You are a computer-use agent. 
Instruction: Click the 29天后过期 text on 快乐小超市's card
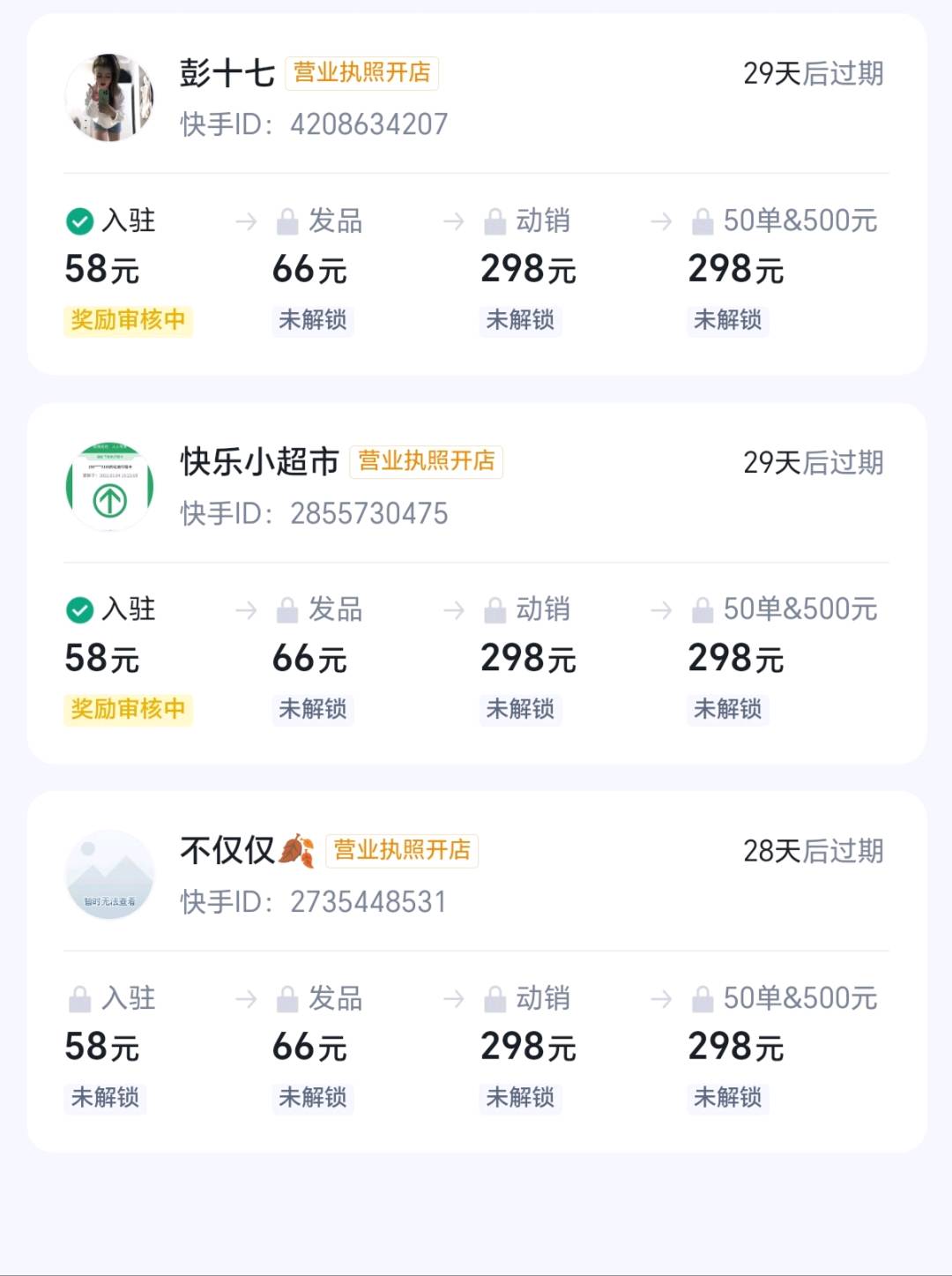[814, 462]
